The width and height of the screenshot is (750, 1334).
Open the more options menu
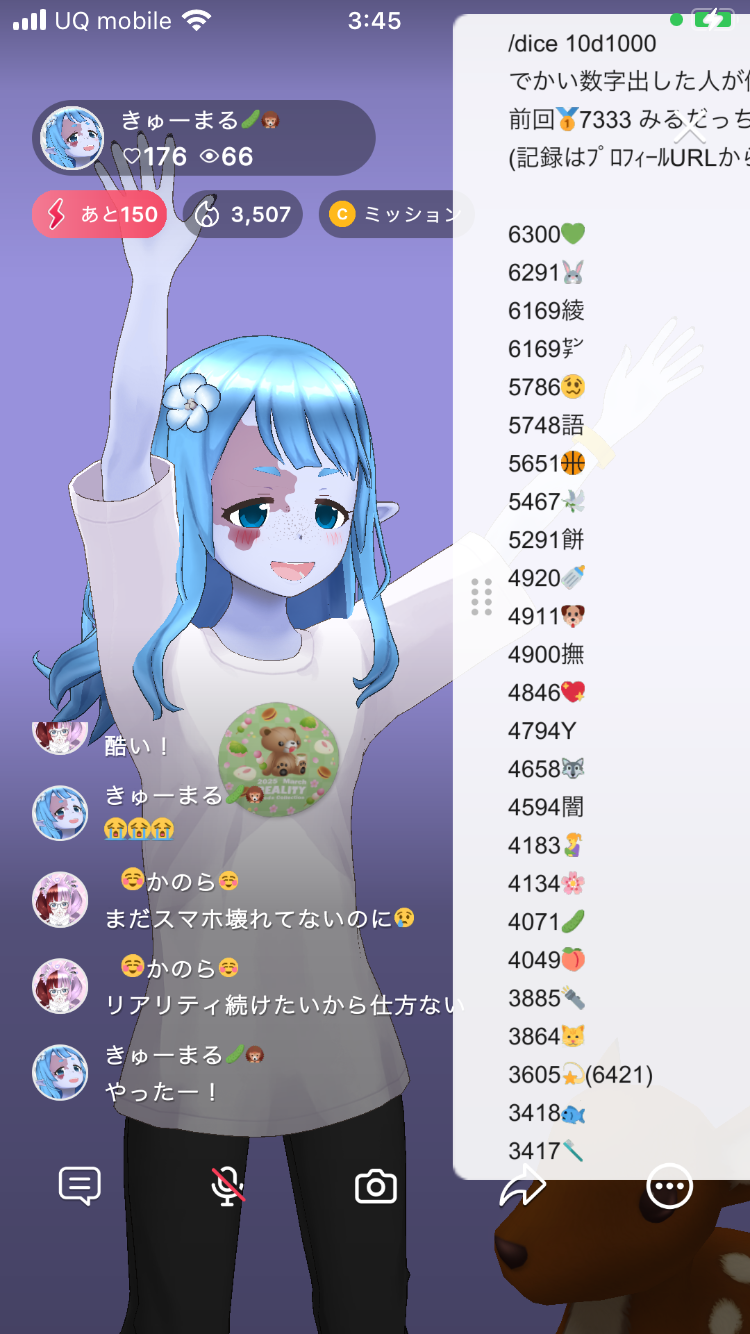pyautogui.click(x=669, y=1187)
